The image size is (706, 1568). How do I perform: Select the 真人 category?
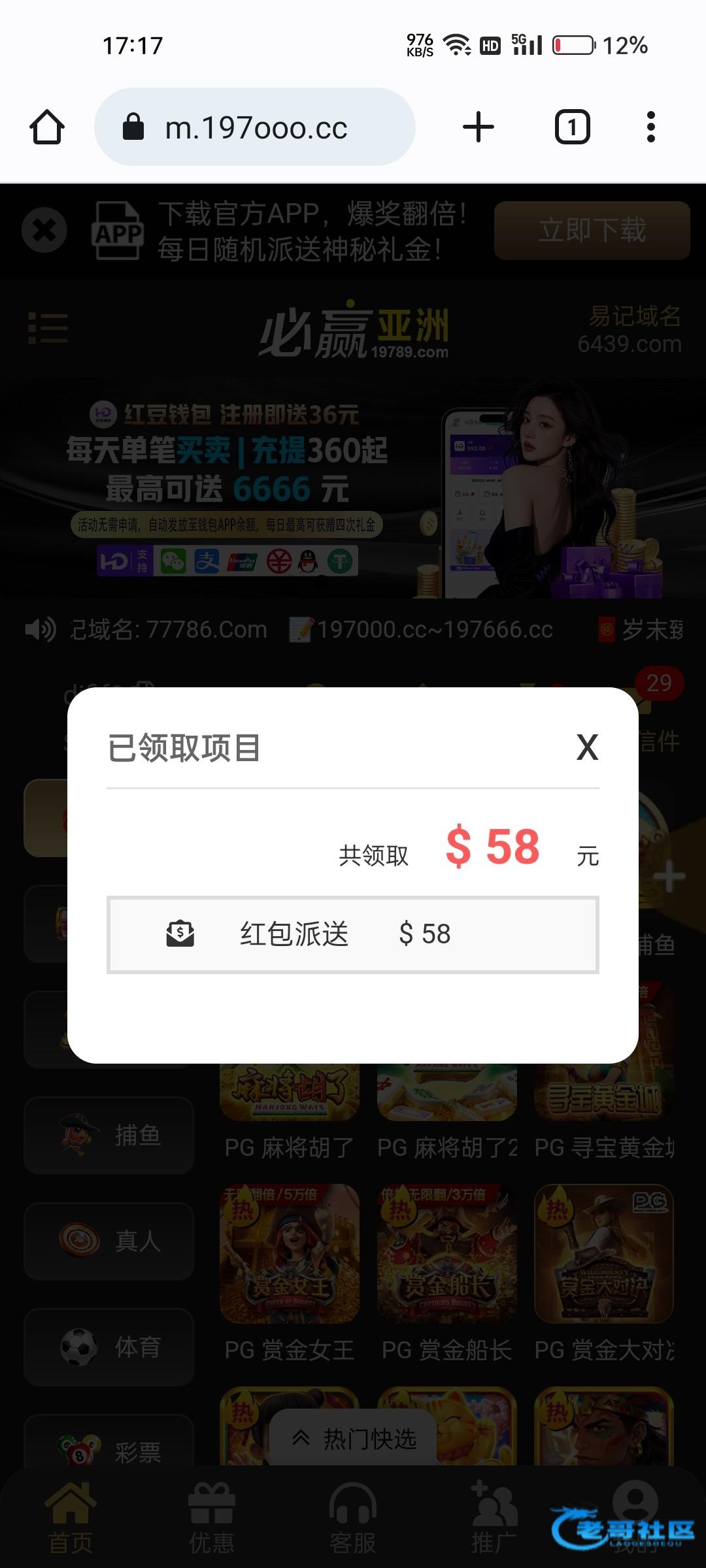tap(109, 1241)
